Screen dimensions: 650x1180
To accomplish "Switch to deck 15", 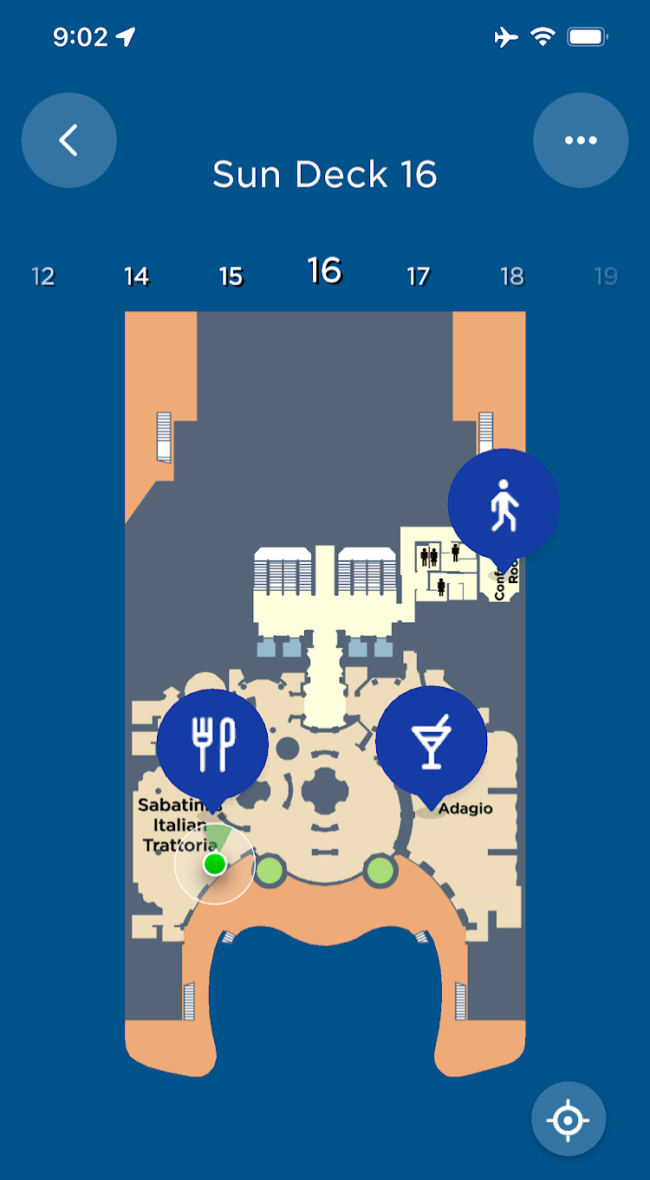I will point(231,276).
